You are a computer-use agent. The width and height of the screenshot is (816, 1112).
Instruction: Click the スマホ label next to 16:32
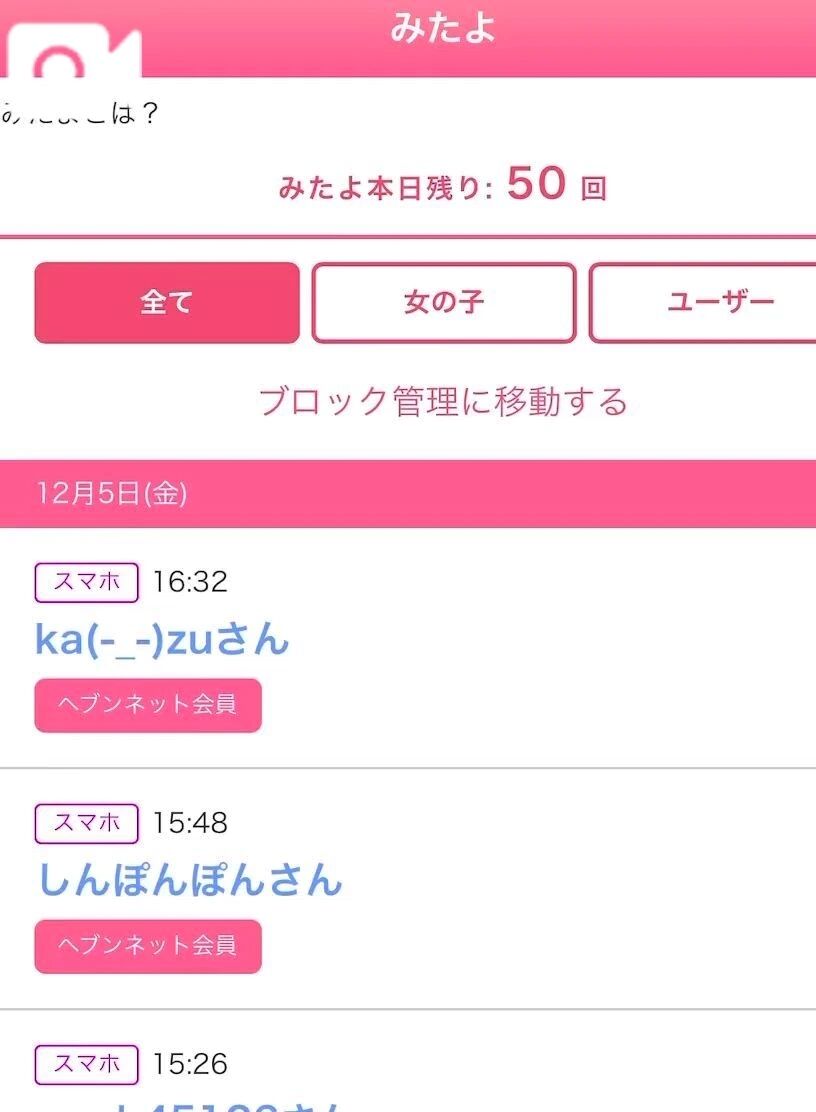tap(85, 582)
